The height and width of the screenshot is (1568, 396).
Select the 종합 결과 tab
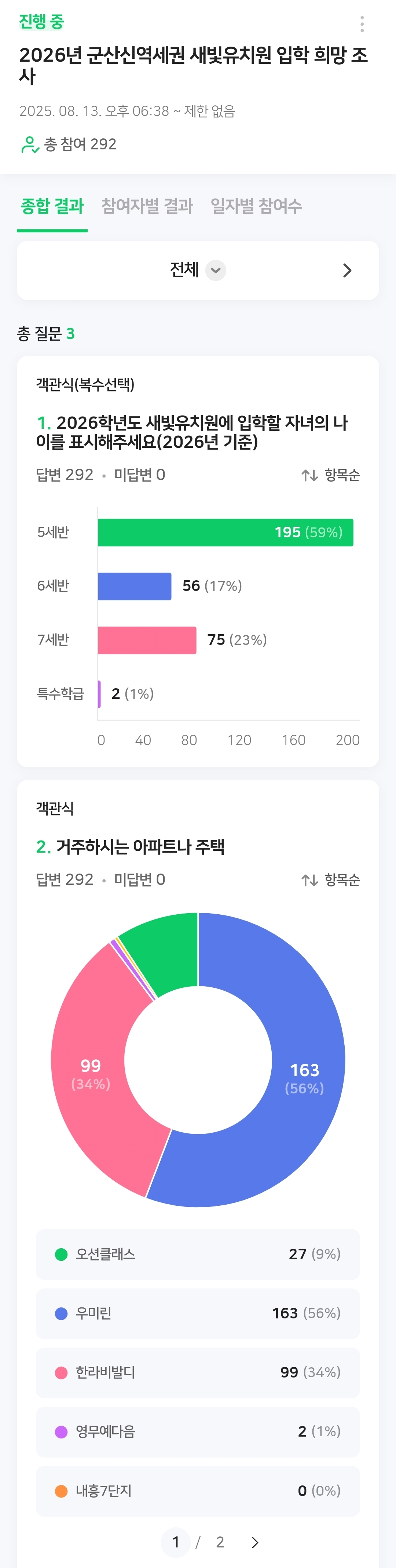52,206
